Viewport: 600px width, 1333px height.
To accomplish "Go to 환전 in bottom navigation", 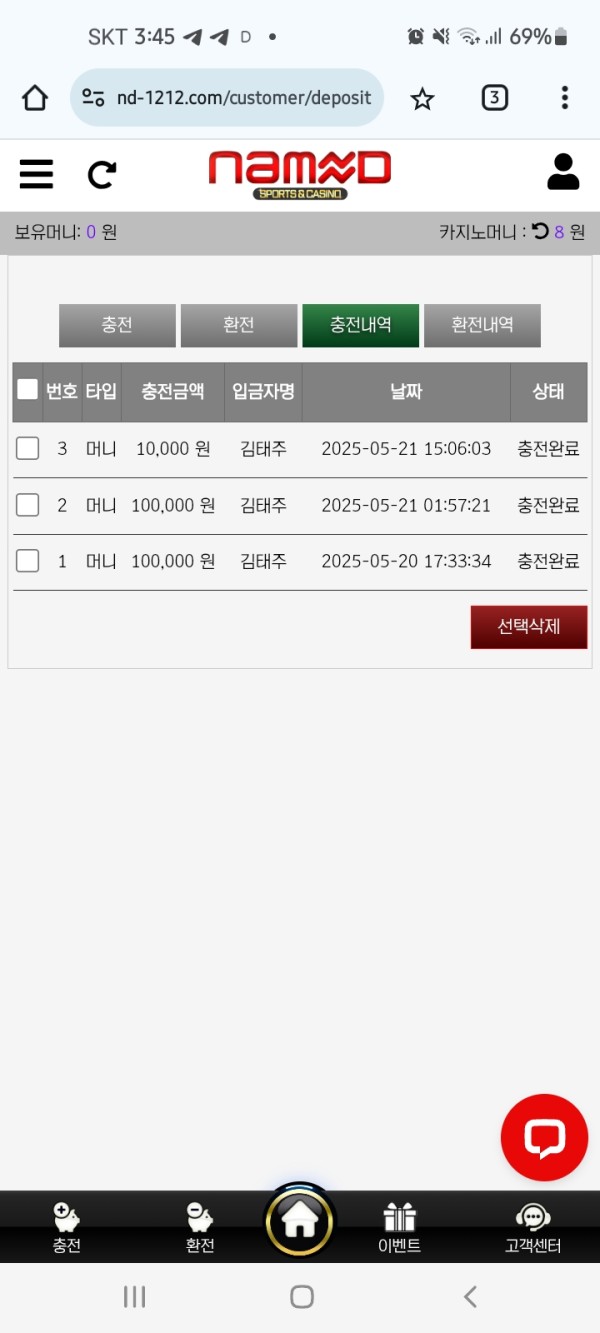I will tap(200, 1228).
